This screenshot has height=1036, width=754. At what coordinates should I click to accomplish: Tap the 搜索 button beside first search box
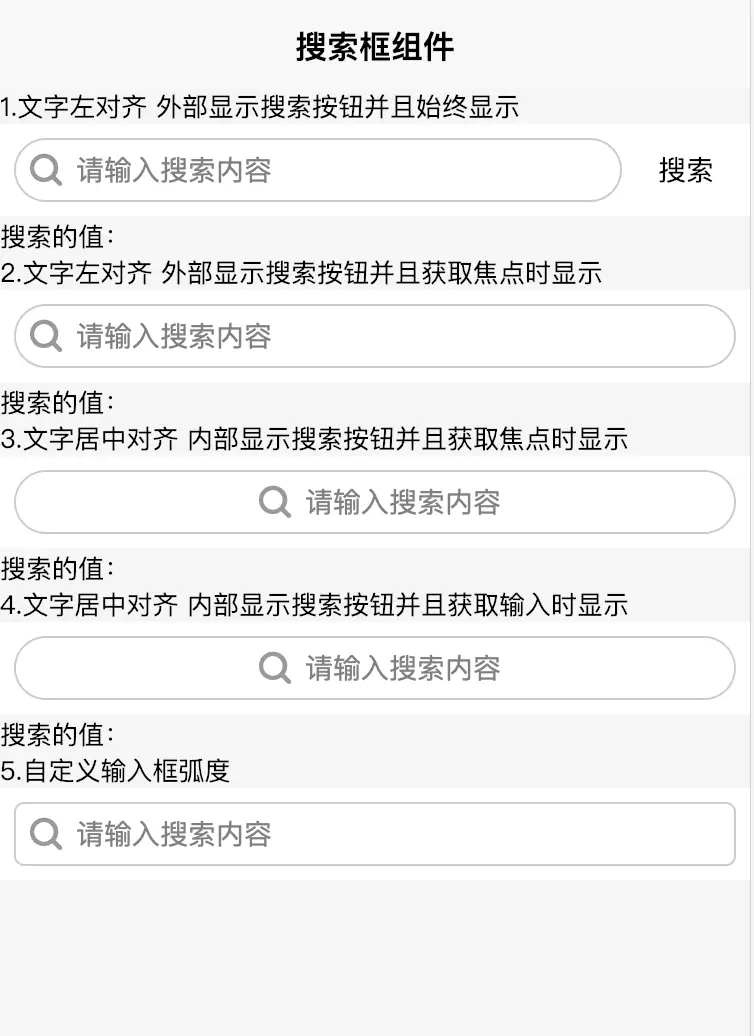685,171
